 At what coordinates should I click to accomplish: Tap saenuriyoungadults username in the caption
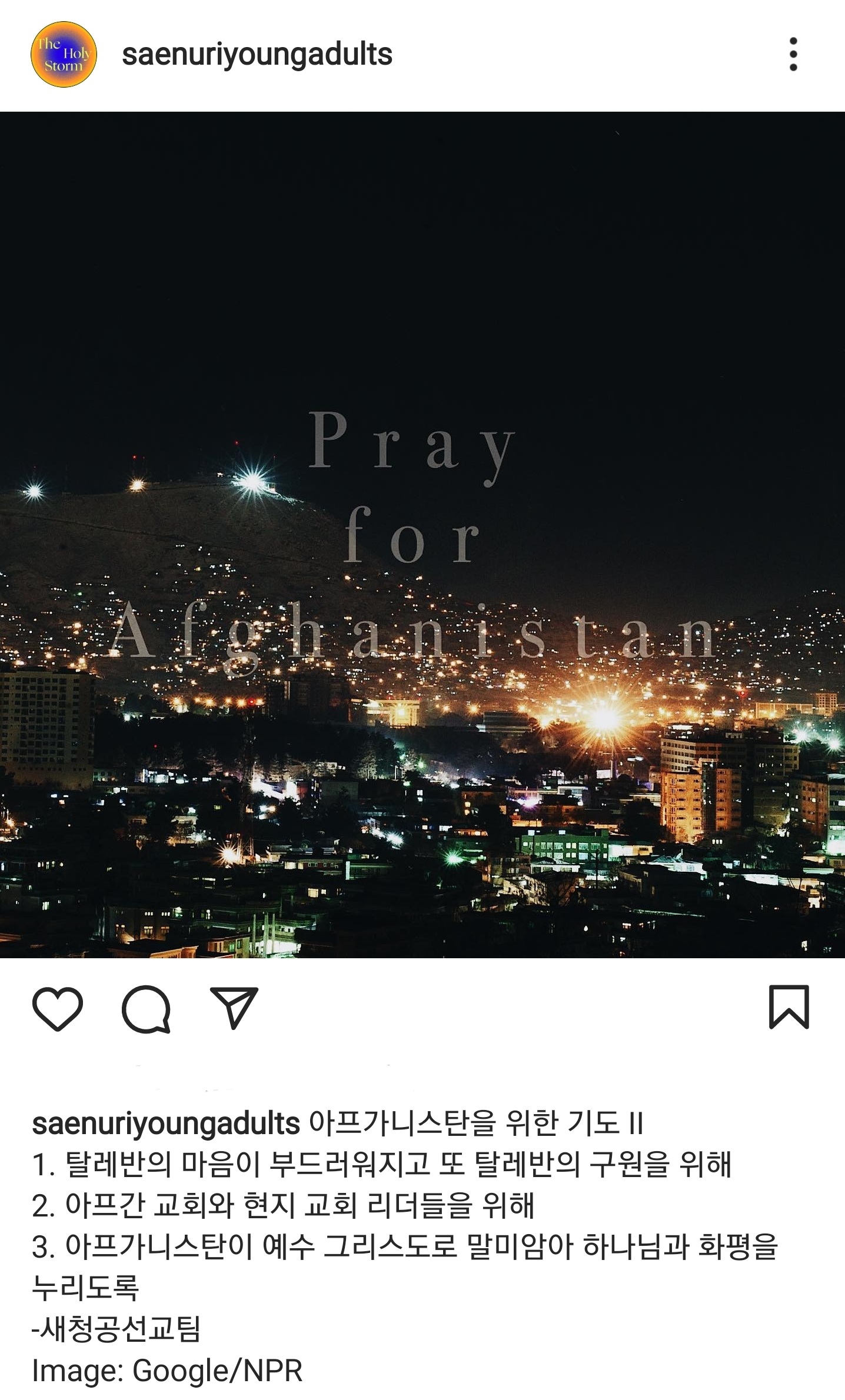(166, 1123)
